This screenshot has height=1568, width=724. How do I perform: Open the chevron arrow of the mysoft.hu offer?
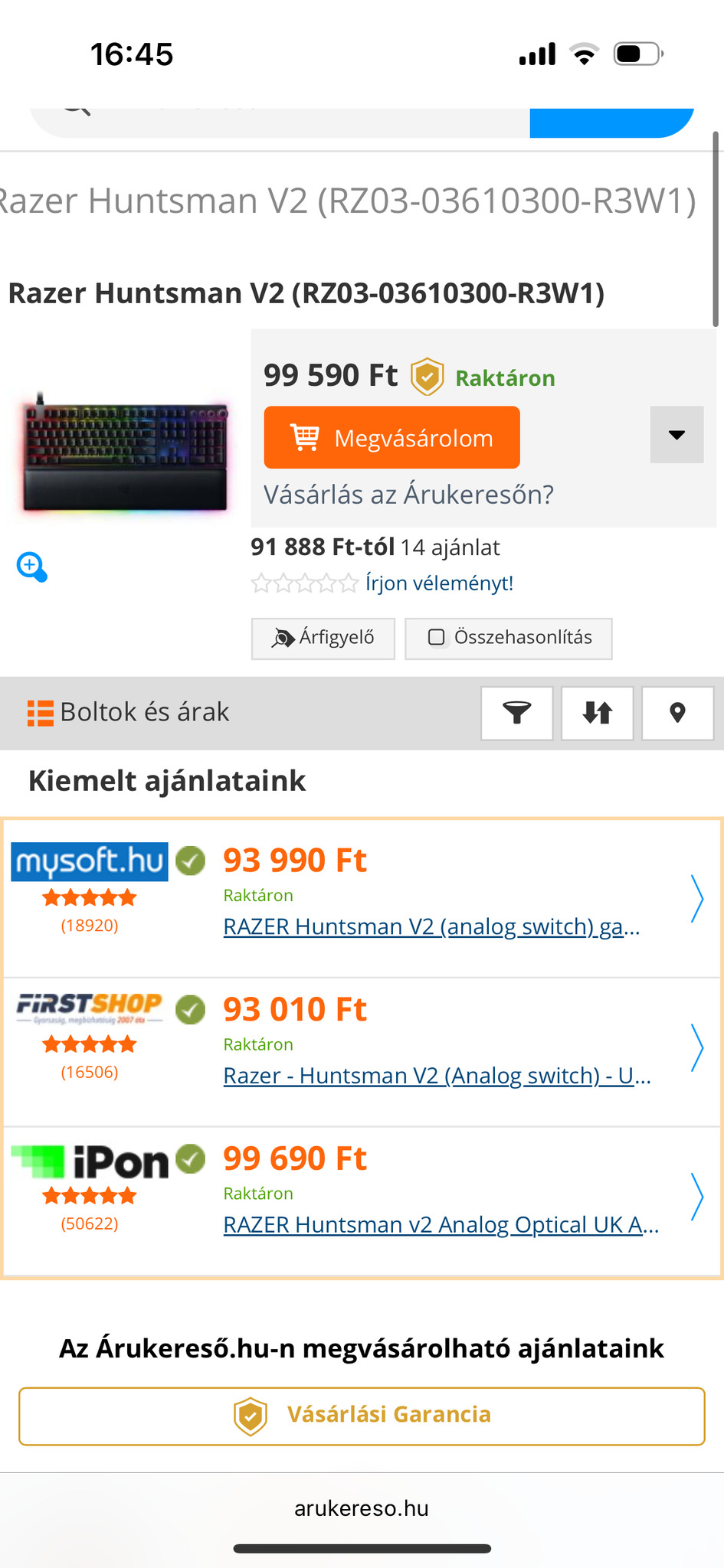click(696, 898)
